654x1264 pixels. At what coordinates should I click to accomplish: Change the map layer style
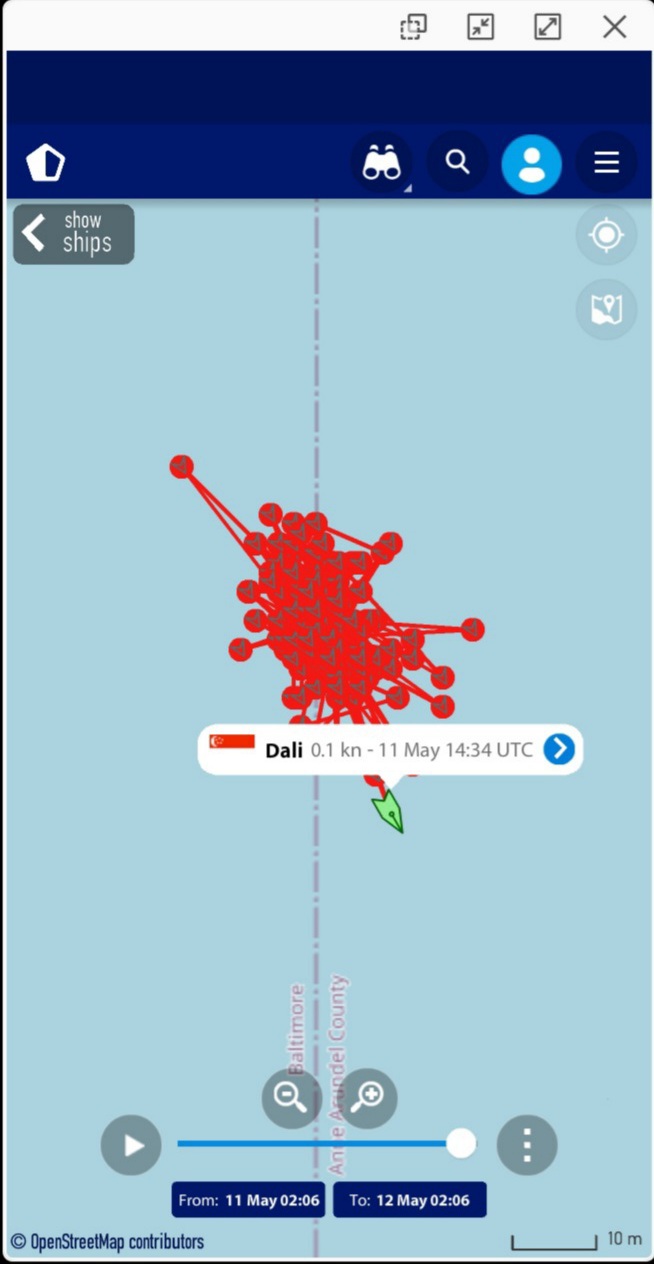(606, 310)
